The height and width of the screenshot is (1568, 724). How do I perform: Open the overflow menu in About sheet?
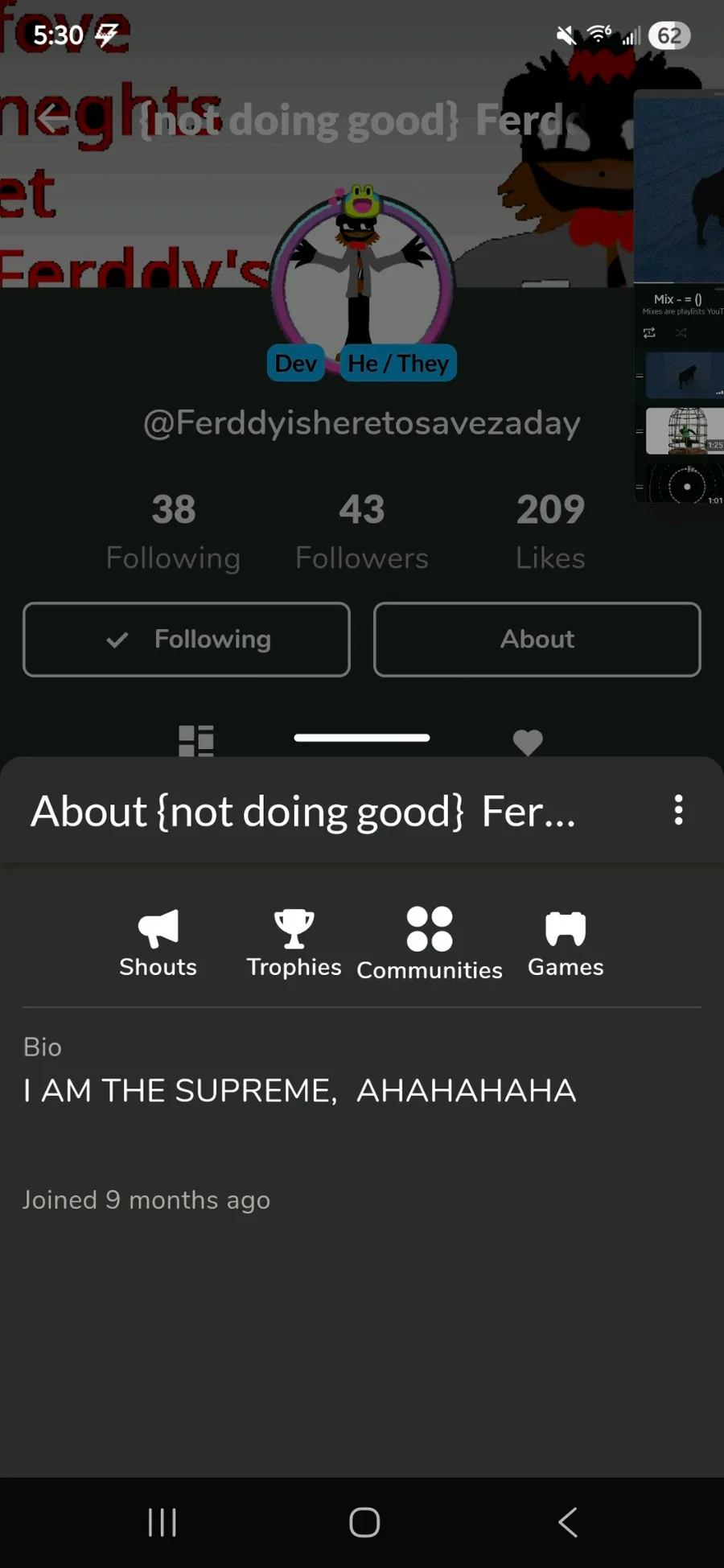(678, 810)
